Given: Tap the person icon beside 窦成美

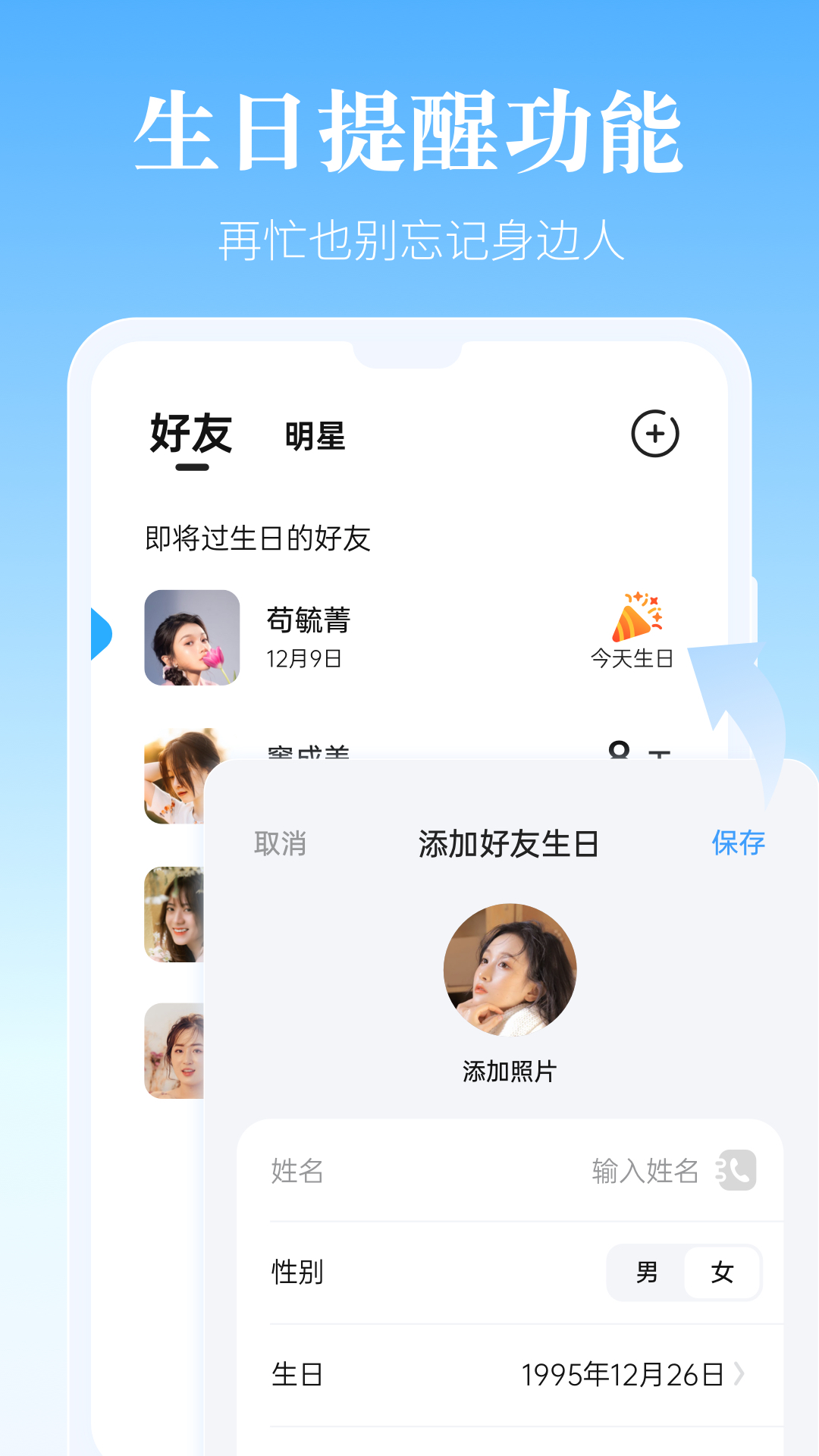Looking at the screenshot, I should point(620,751).
